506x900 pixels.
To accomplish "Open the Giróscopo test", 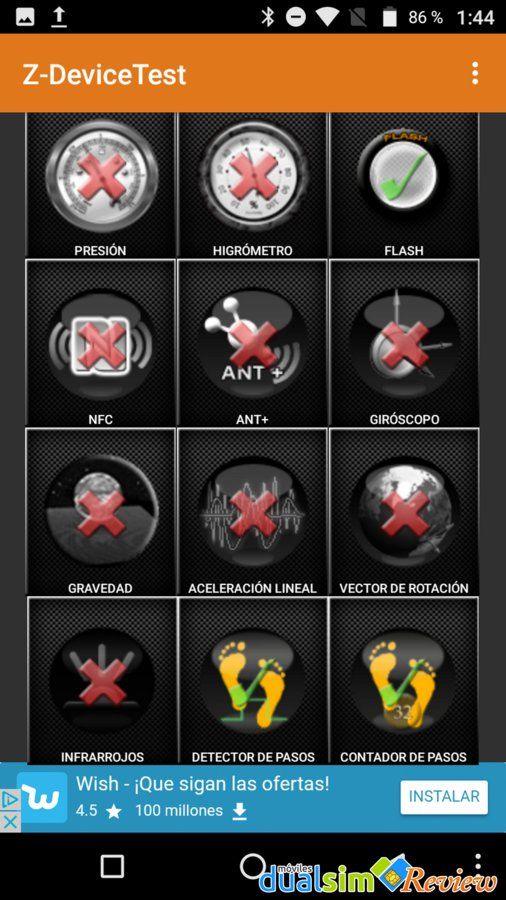I will 404,343.
